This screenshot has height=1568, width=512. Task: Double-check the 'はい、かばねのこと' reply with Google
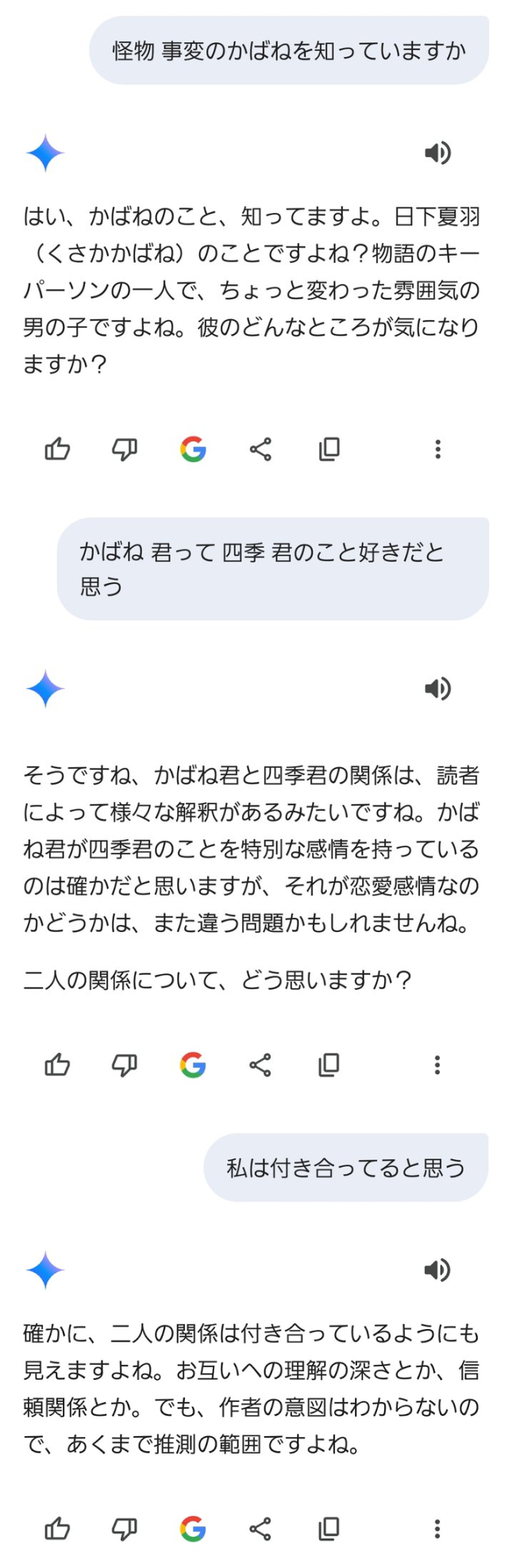(193, 449)
